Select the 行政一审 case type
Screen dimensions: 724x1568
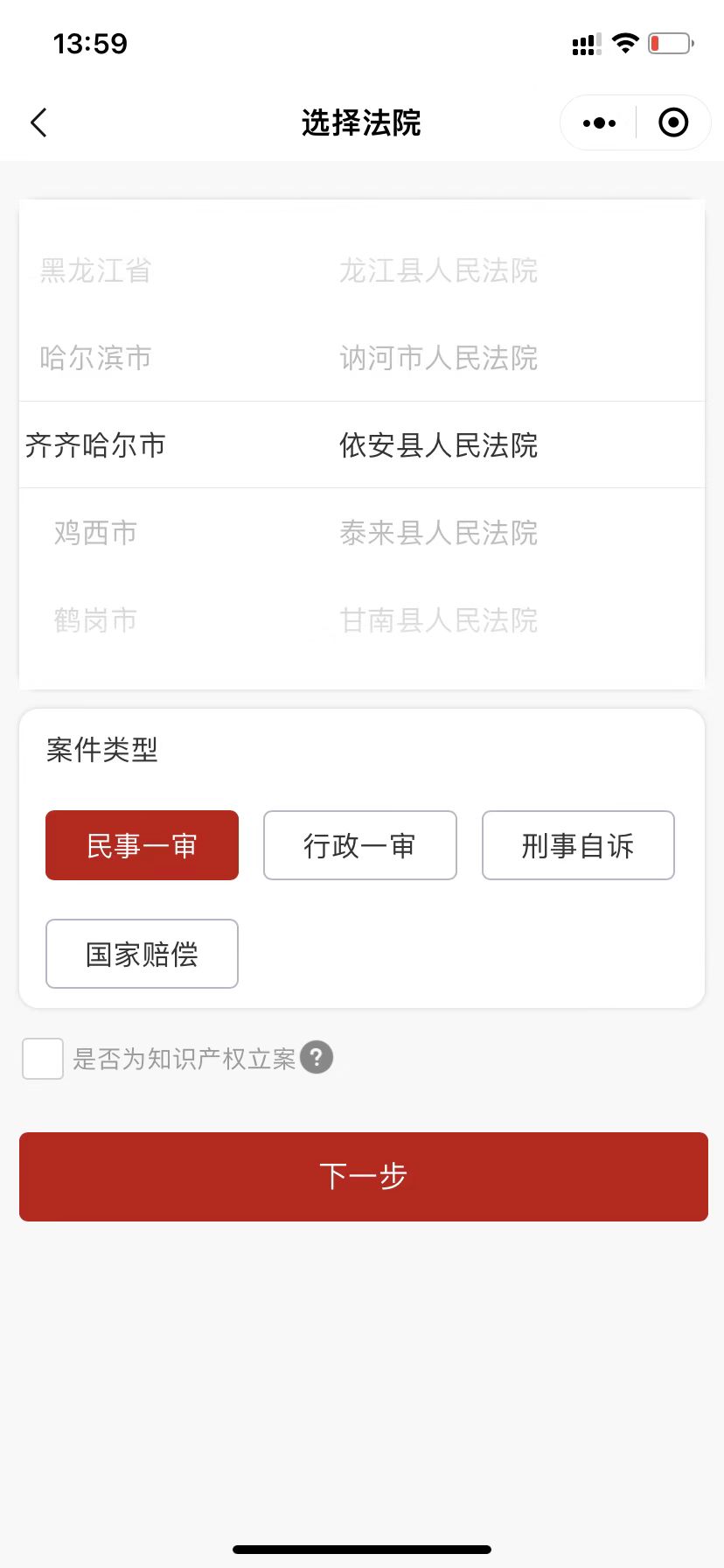point(360,845)
